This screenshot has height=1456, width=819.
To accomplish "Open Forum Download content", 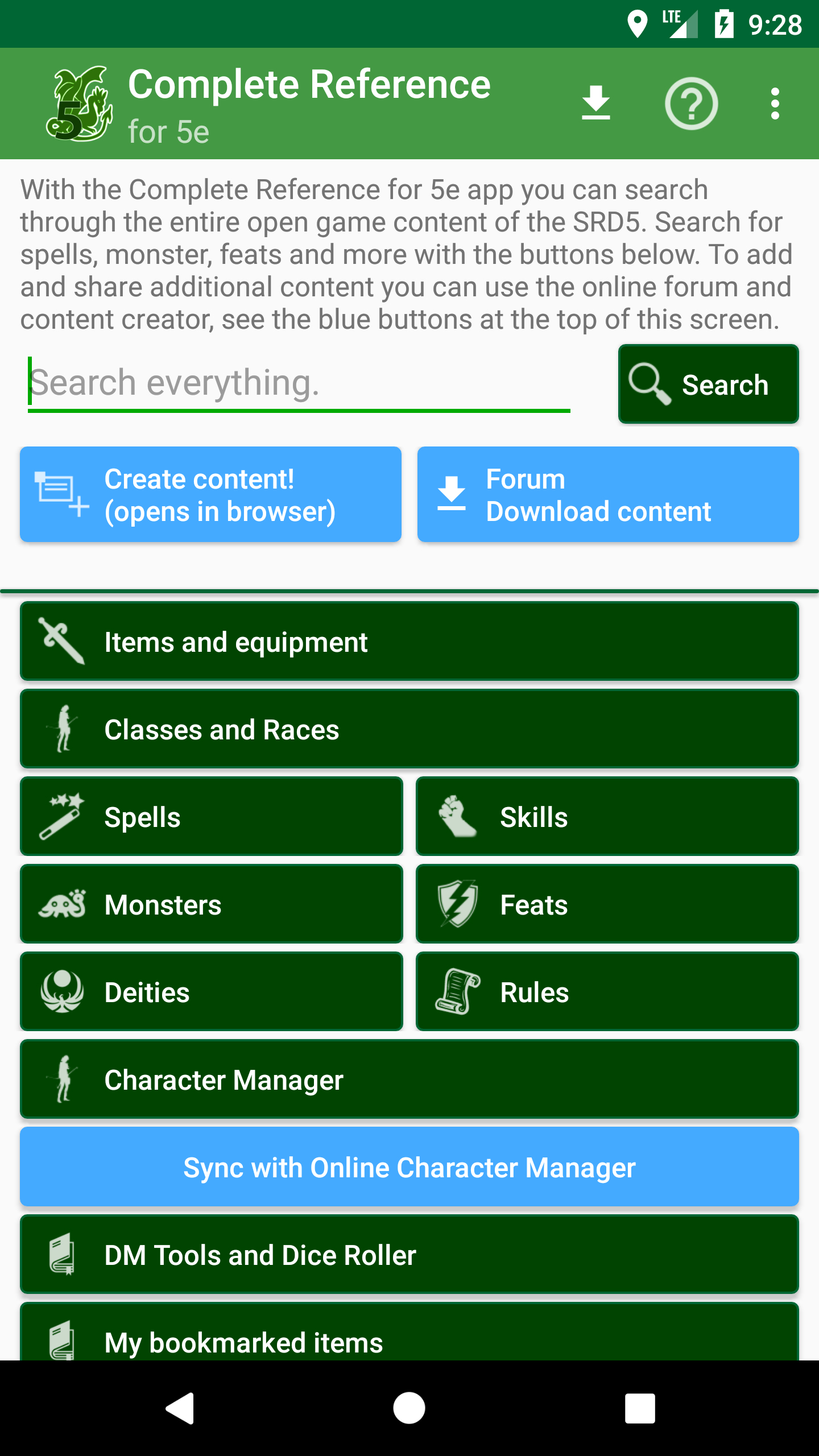I will click(x=608, y=494).
